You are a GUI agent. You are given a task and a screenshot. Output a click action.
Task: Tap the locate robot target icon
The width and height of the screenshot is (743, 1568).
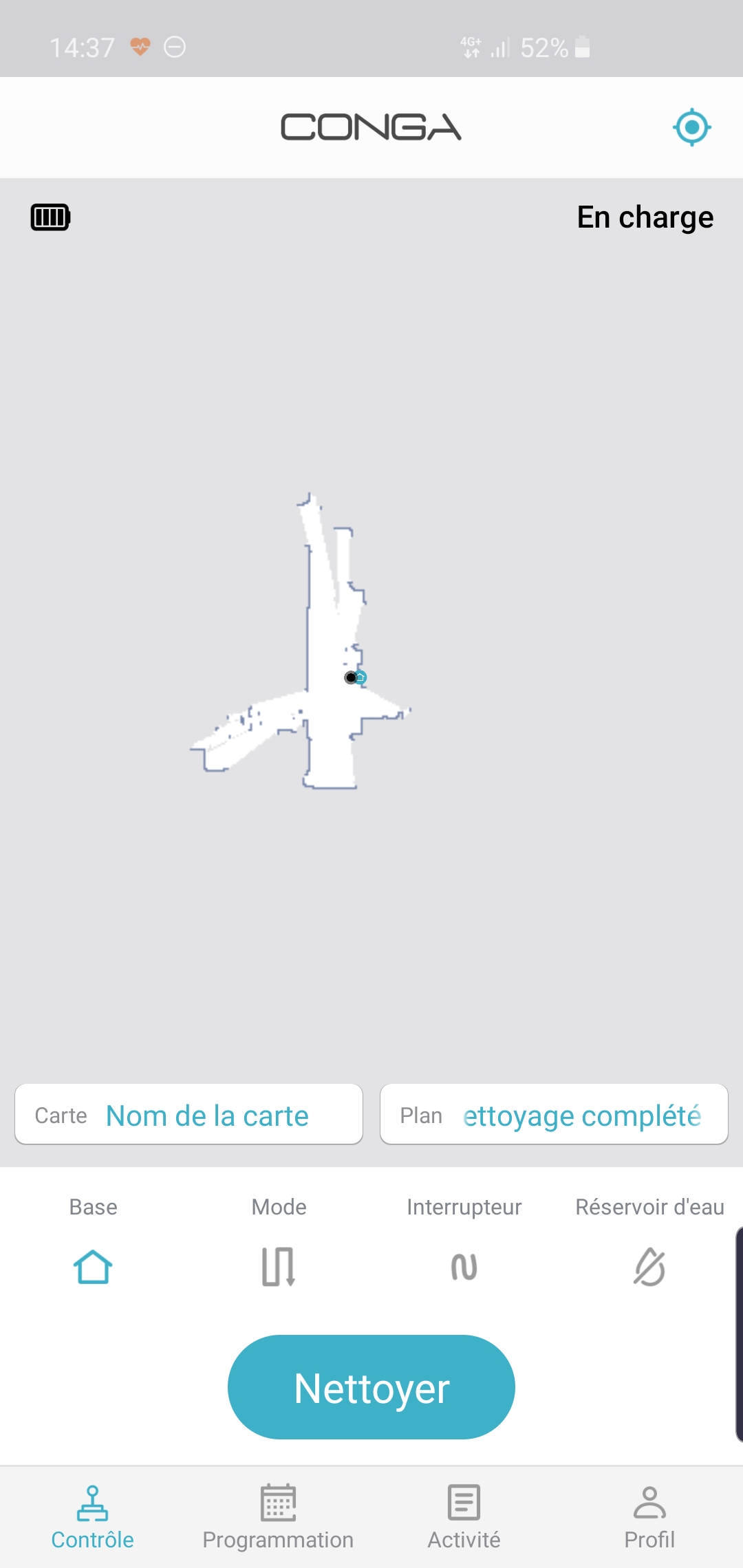[691, 127]
